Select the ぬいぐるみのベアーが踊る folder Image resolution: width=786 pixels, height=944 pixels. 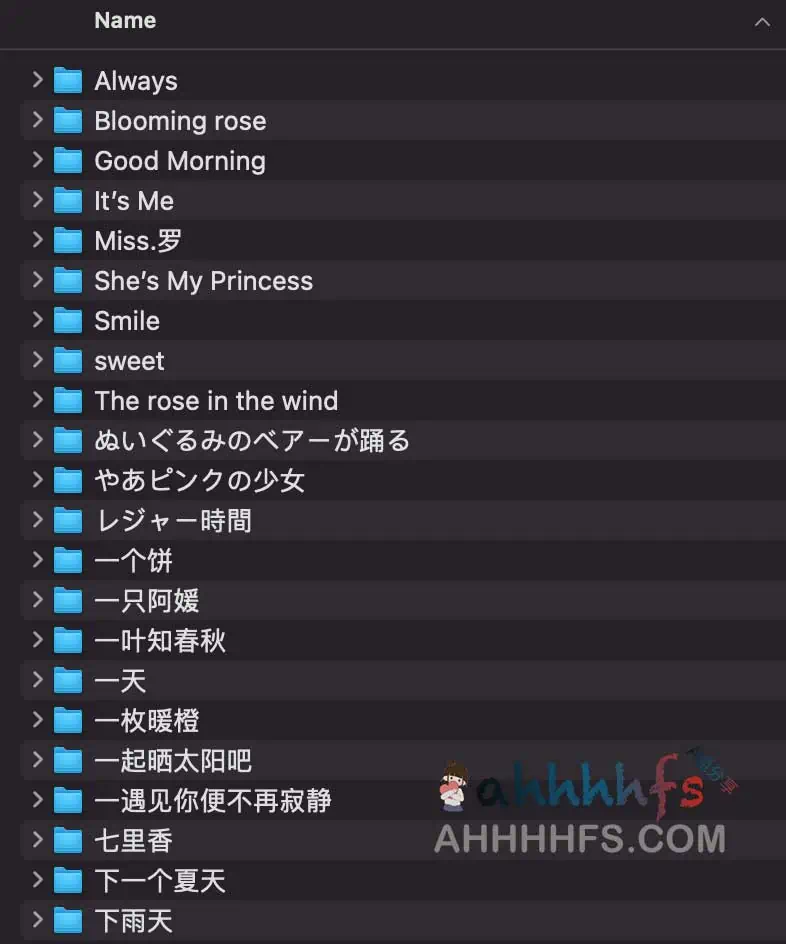click(x=252, y=441)
